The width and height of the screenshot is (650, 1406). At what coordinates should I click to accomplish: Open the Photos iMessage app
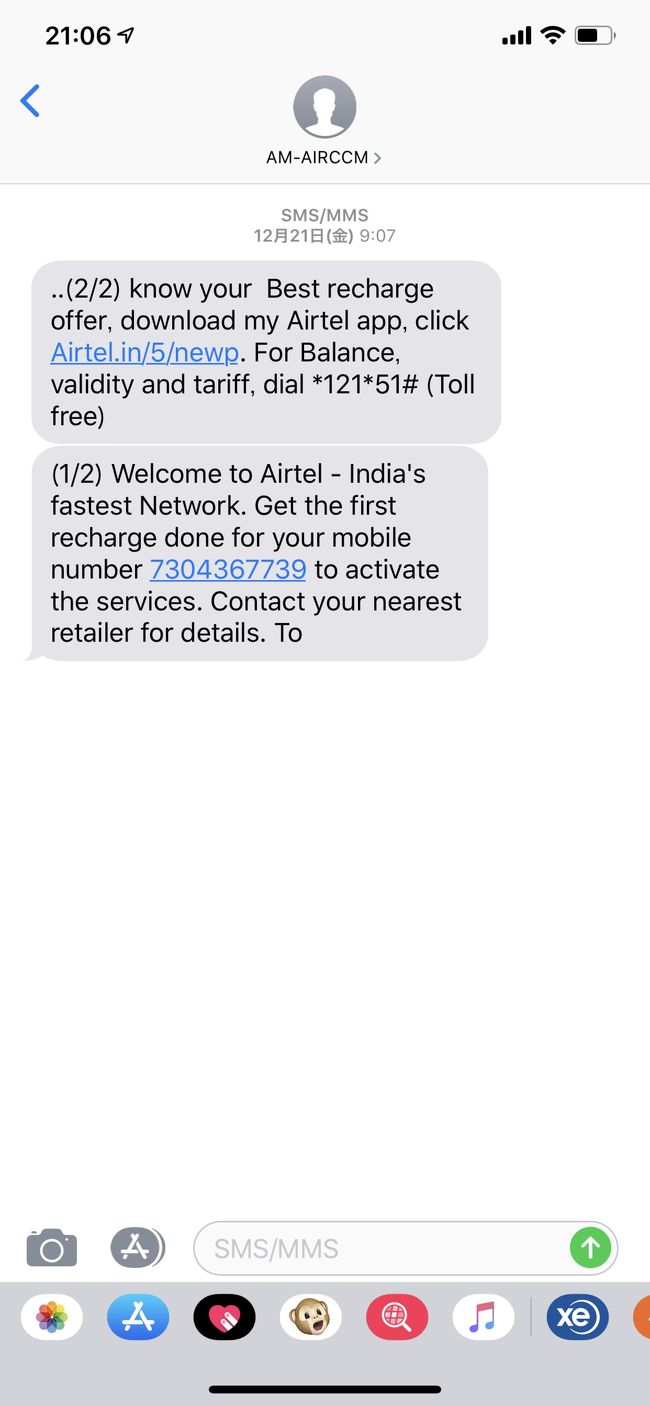click(52, 1317)
